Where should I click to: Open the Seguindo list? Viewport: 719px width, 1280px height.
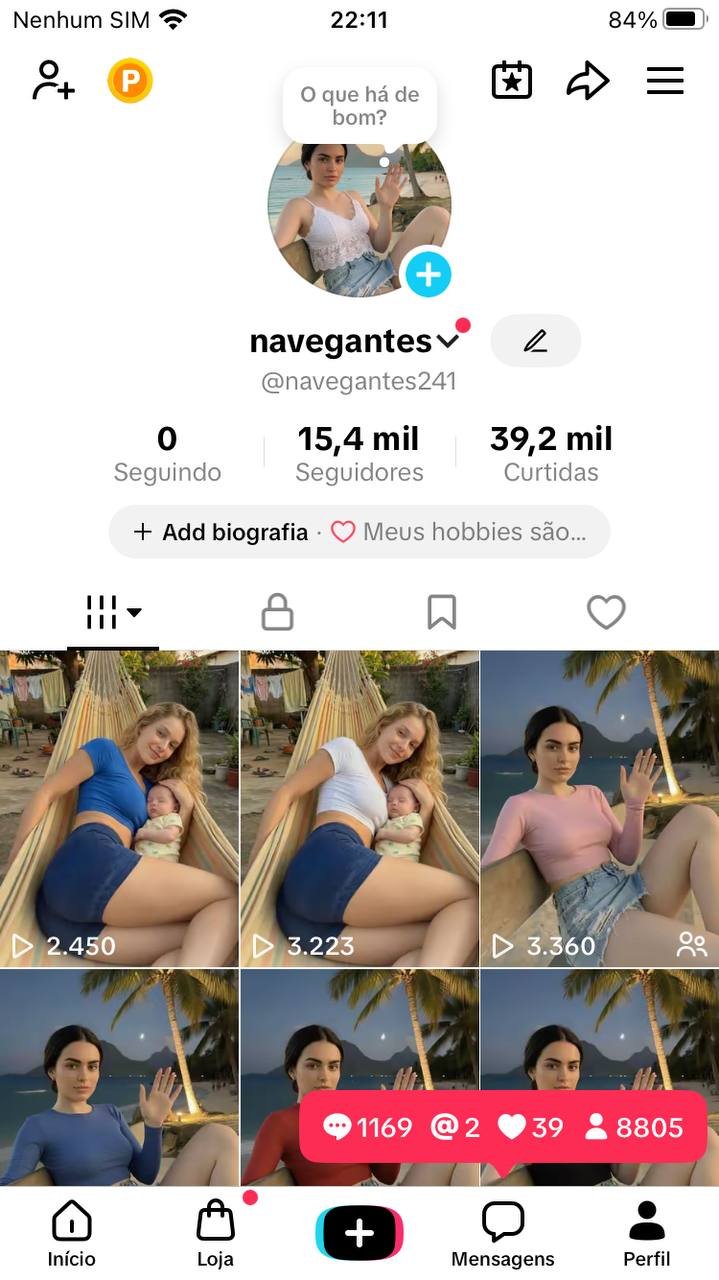(167, 453)
